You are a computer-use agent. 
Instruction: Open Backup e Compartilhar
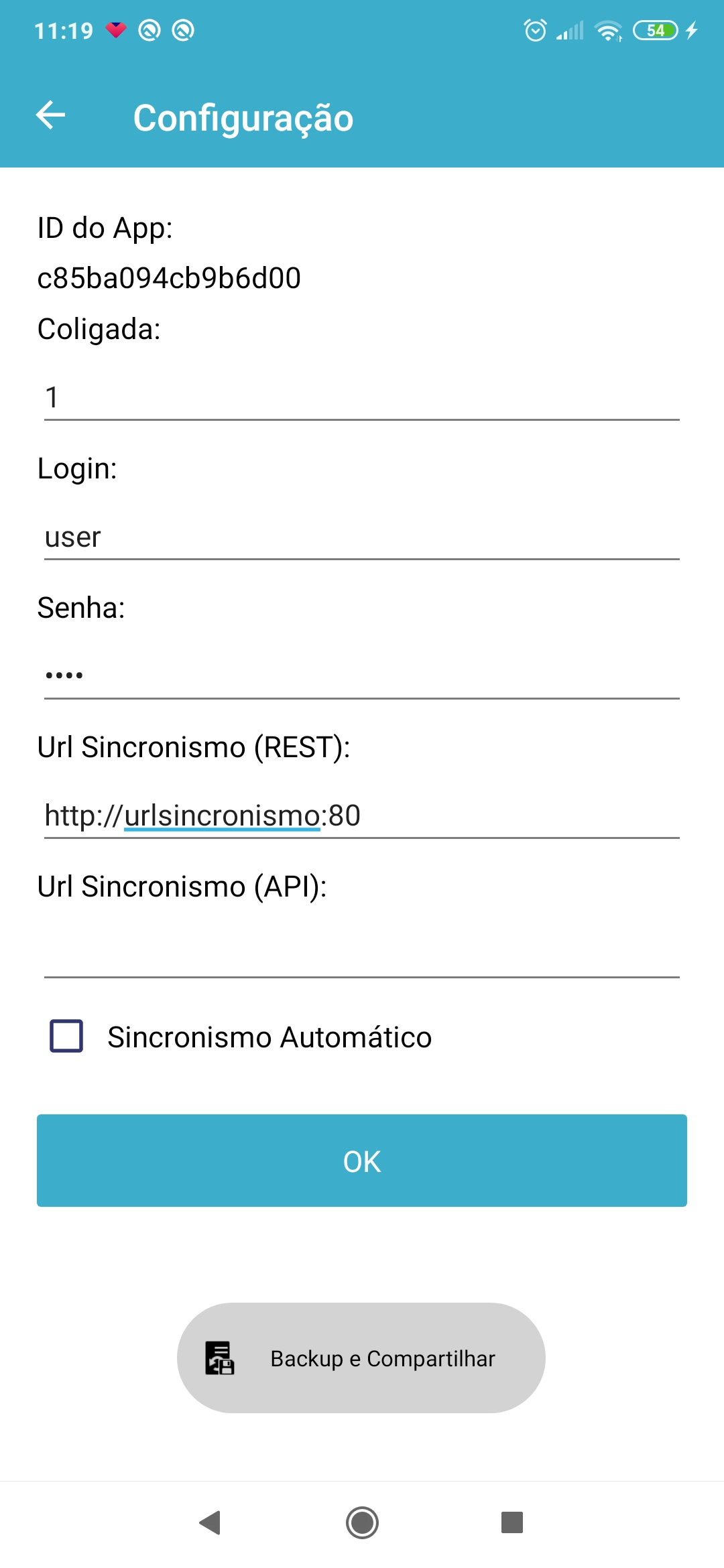361,1358
